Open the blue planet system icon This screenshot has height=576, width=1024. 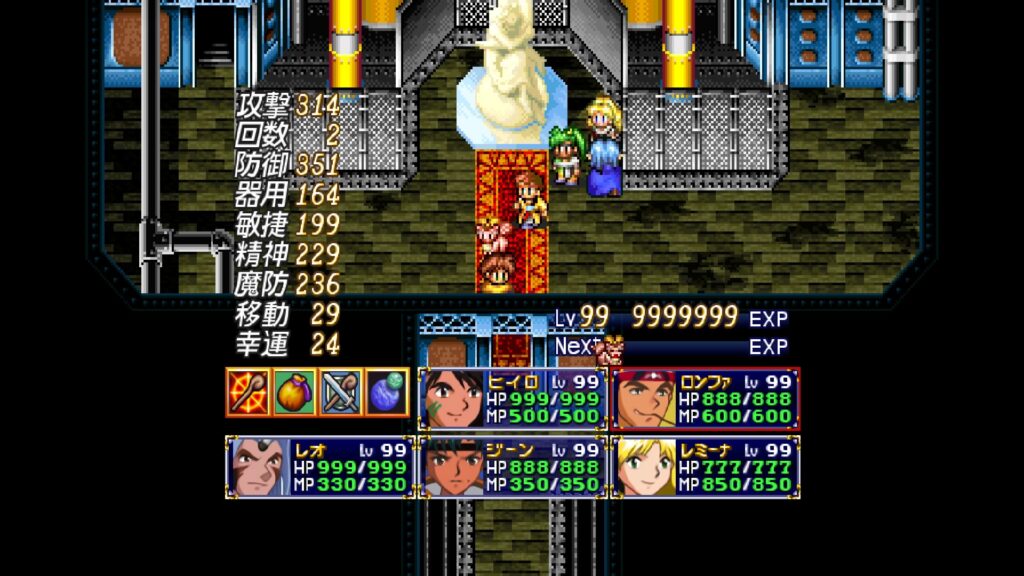pos(386,392)
